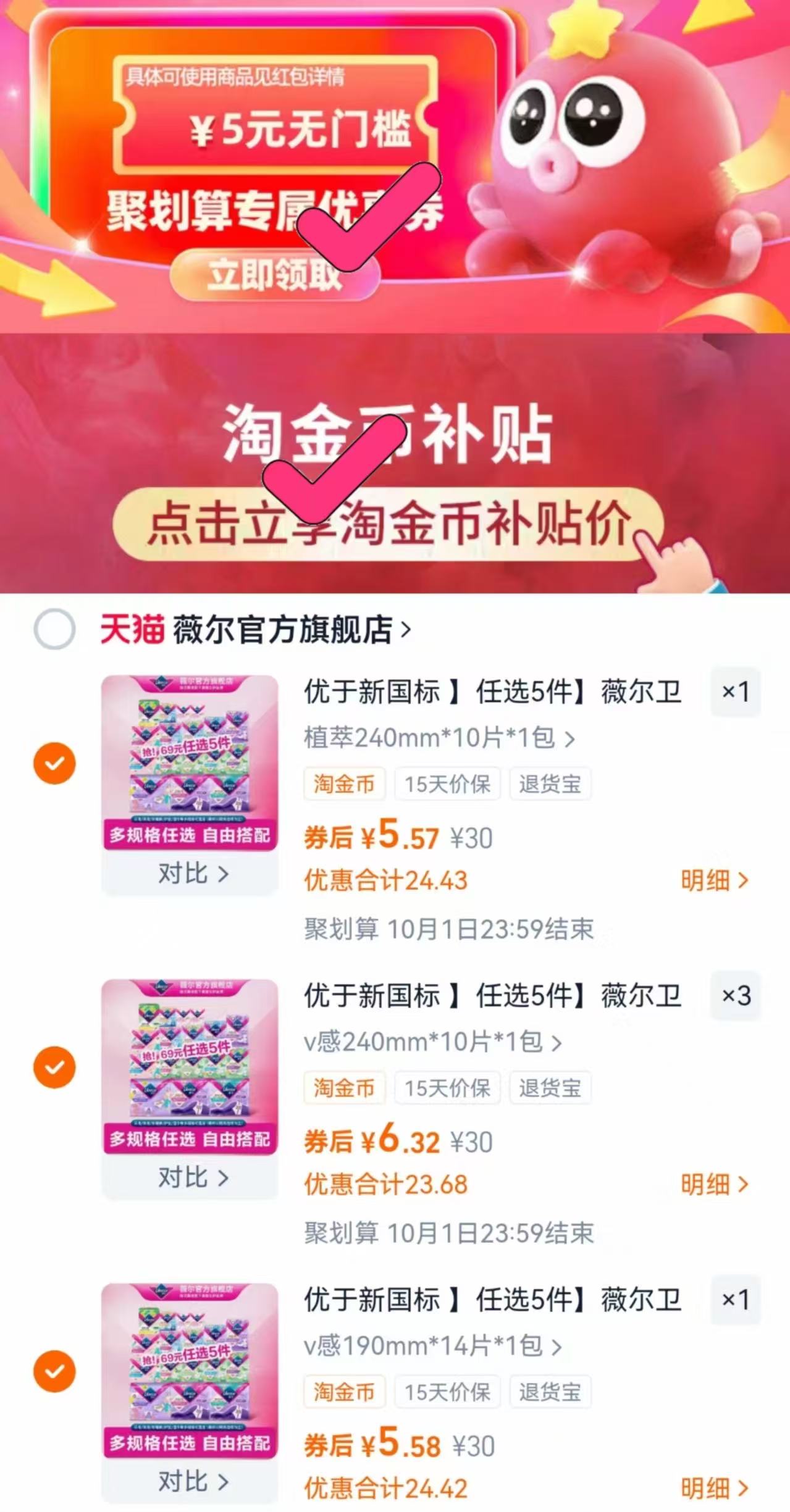Click the 退货宝 tag on second product
Screen dimensions: 790x1512
[550, 1088]
